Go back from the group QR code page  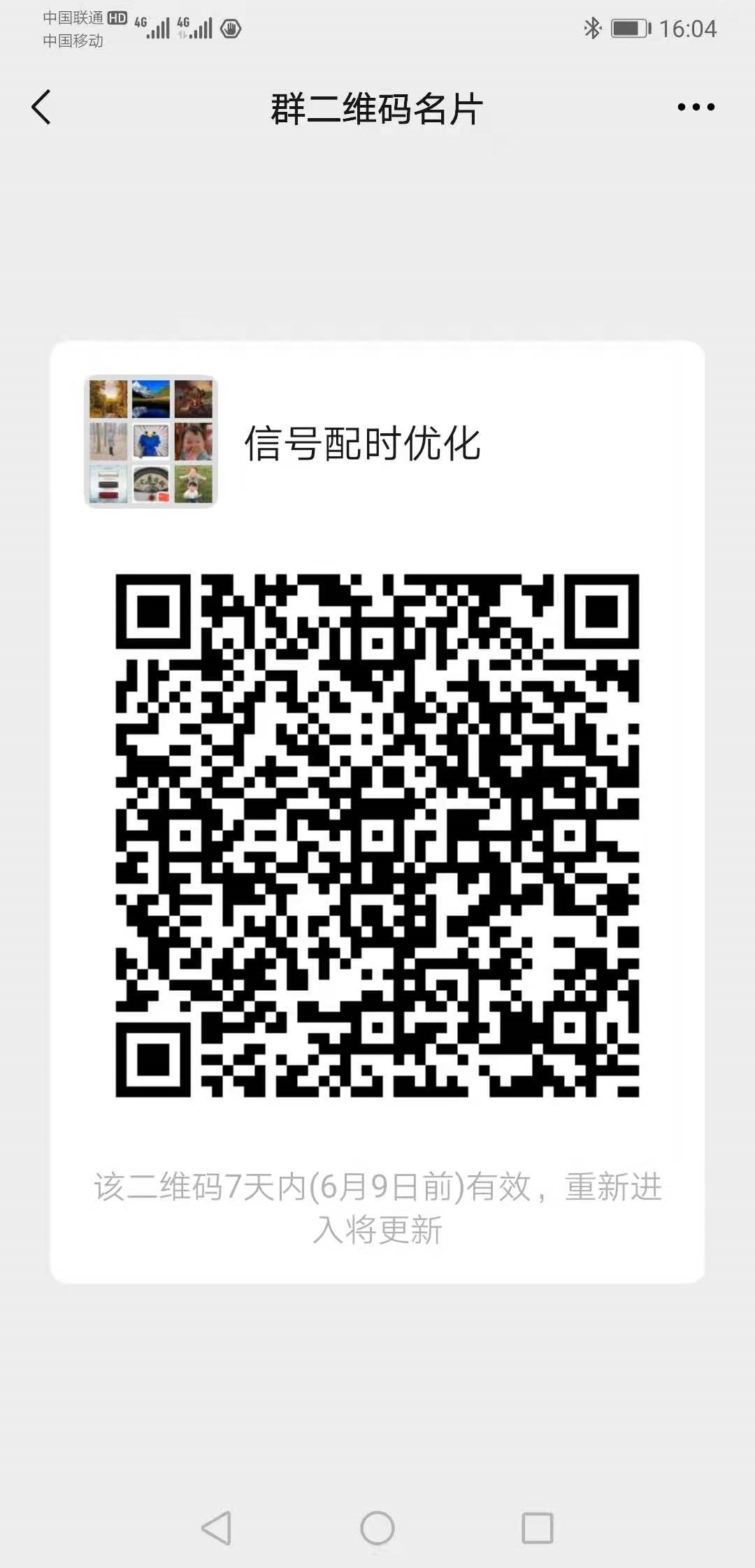click(x=41, y=108)
